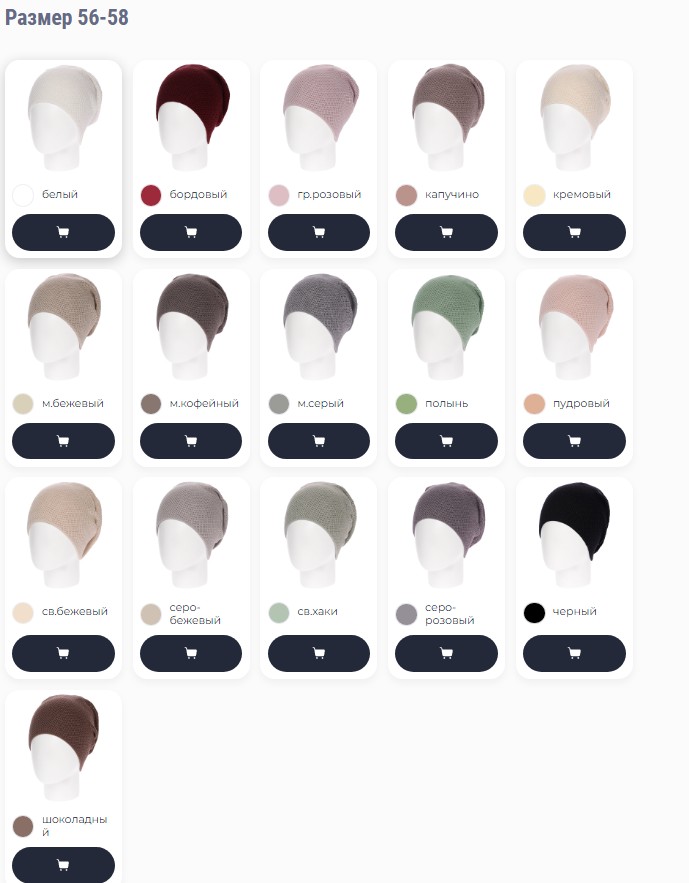Add the серо-розовый hat to cart

coord(446,653)
